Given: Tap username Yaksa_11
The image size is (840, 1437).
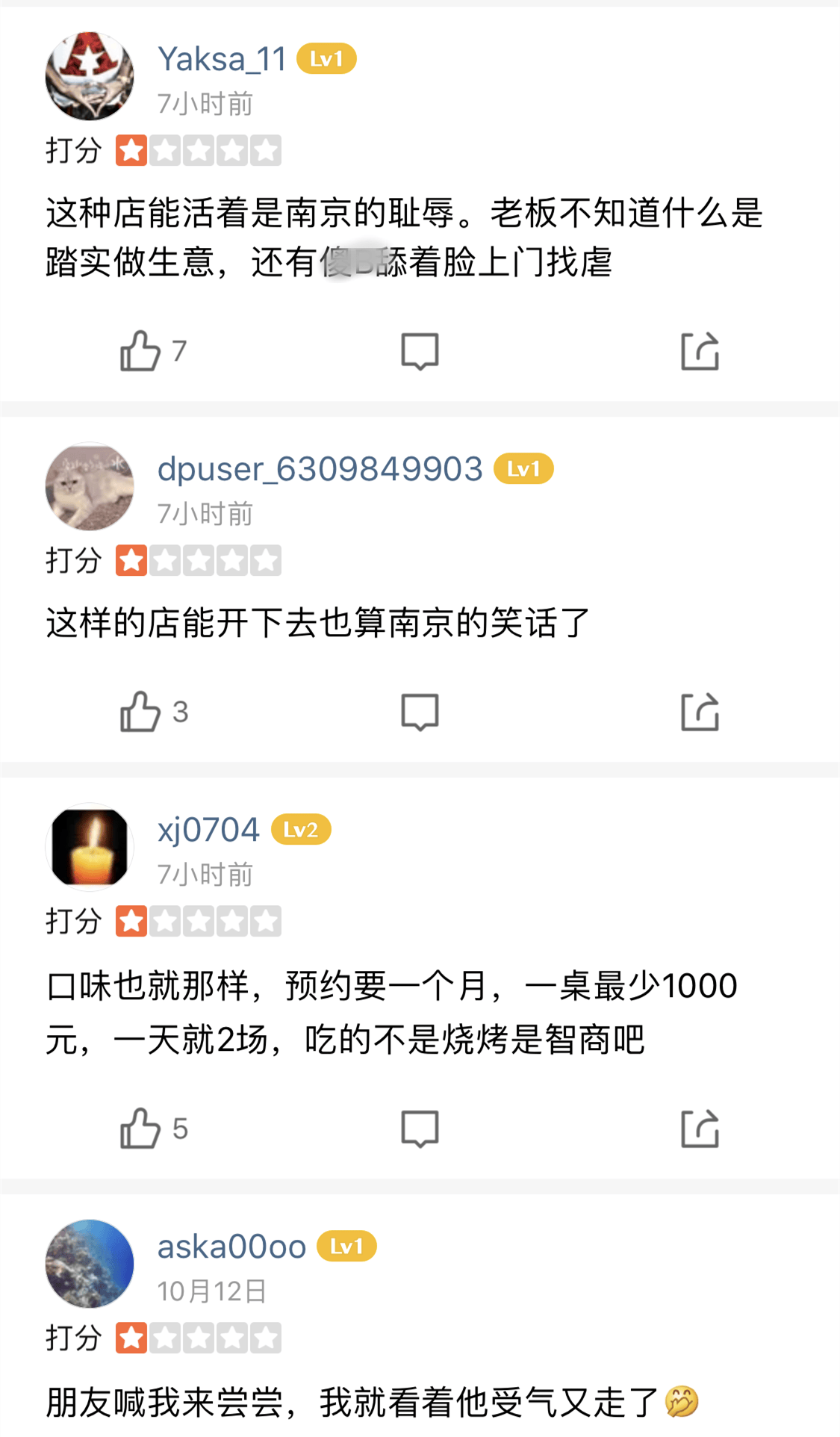Looking at the screenshot, I should tap(223, 59).
